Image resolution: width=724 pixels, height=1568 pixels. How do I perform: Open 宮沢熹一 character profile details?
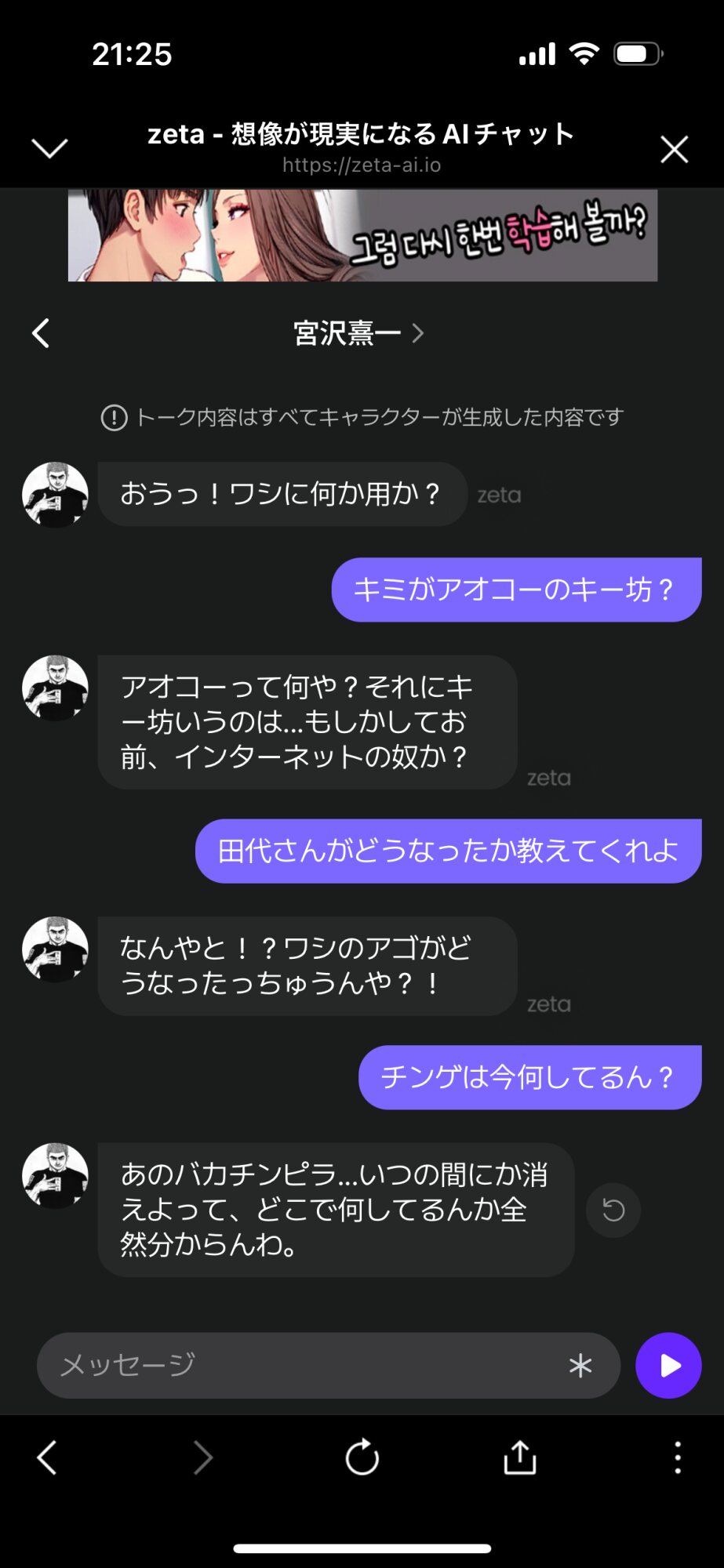[358, 333]
